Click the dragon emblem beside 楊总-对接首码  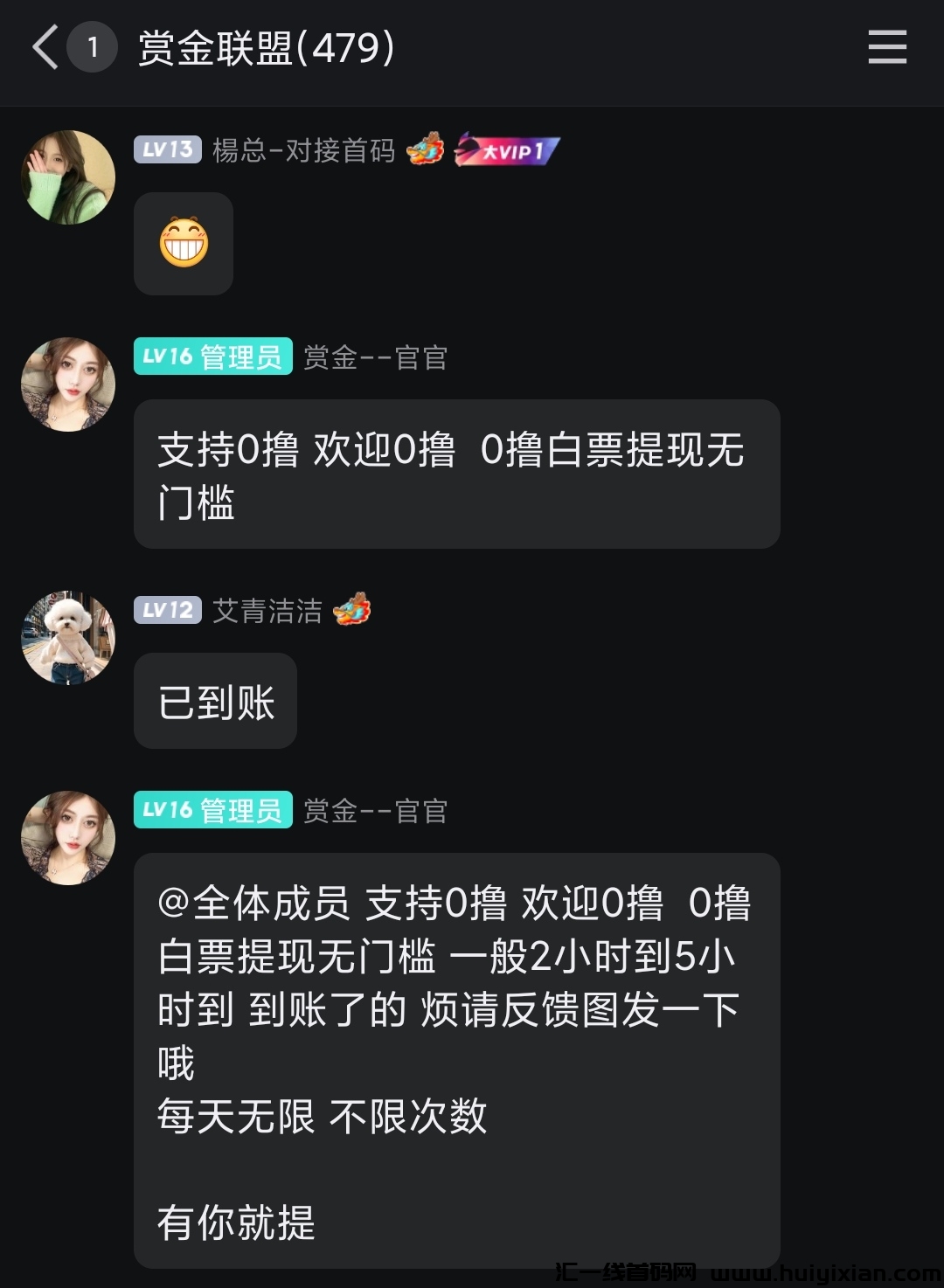[x=427, y=149]
